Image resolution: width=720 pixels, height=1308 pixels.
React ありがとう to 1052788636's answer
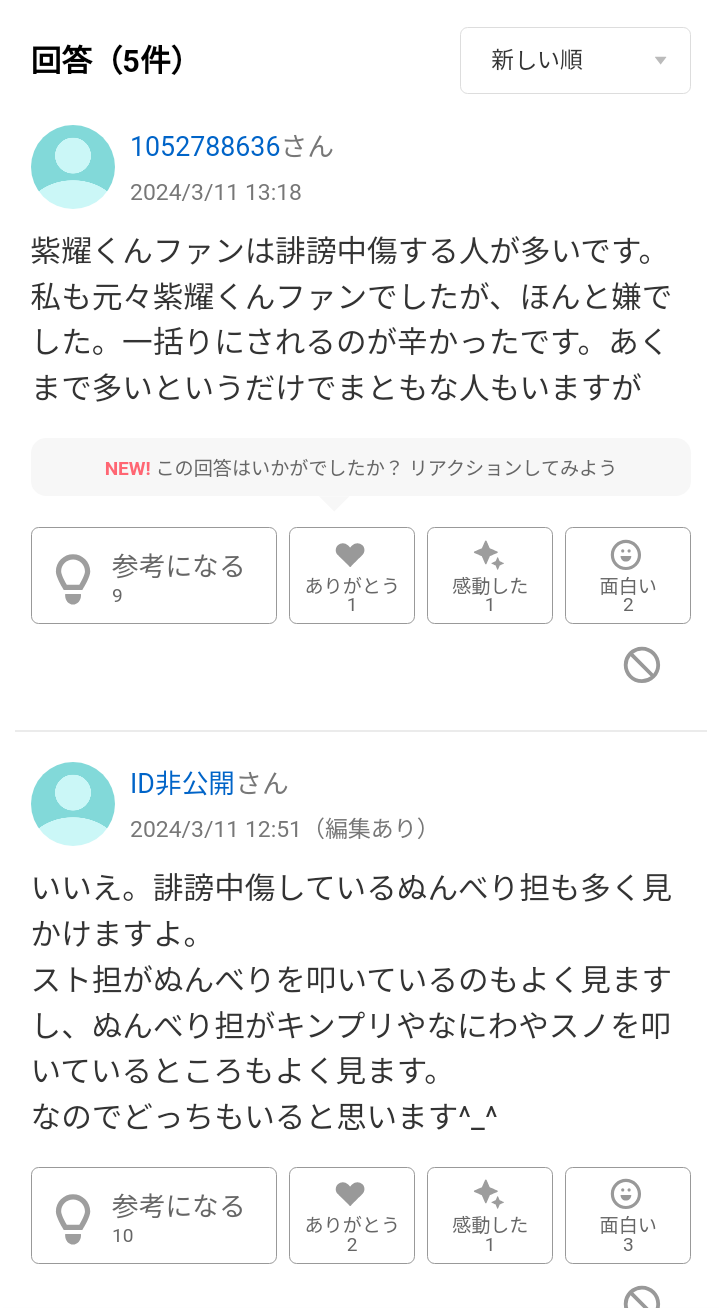coord(352,576)
